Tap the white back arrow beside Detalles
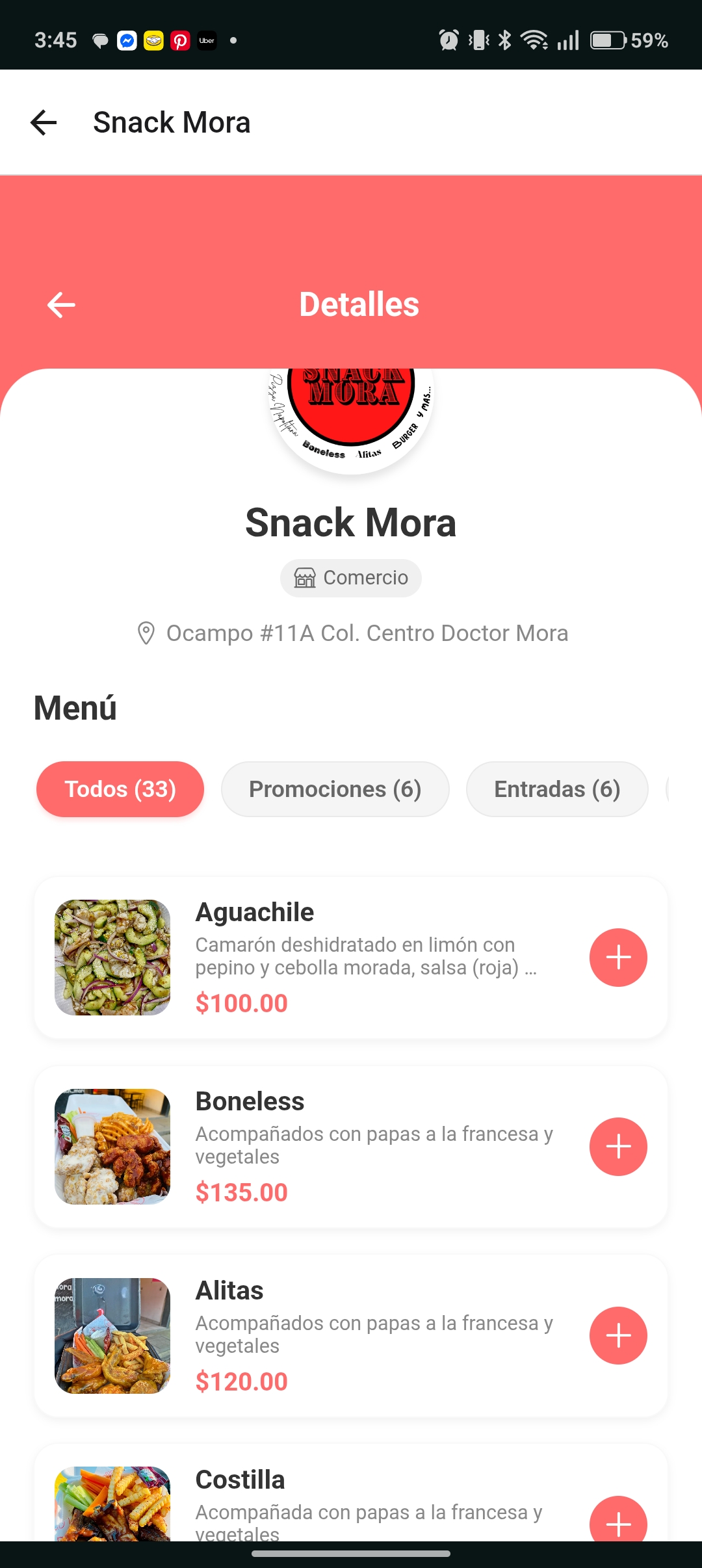The height and width of the screenshot is (1568, 702). 62,304
